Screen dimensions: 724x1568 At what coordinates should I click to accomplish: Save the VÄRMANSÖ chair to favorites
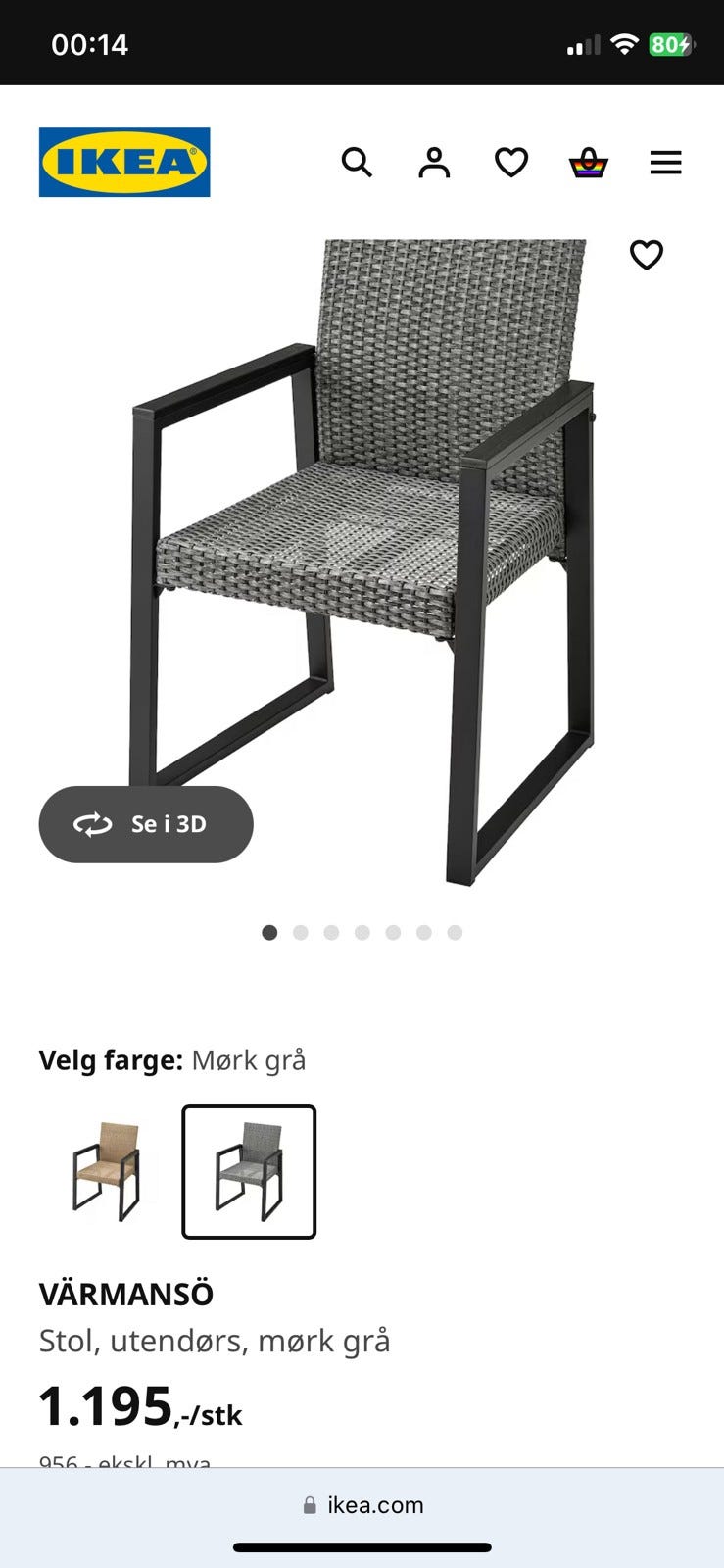[x=646, y=255]
